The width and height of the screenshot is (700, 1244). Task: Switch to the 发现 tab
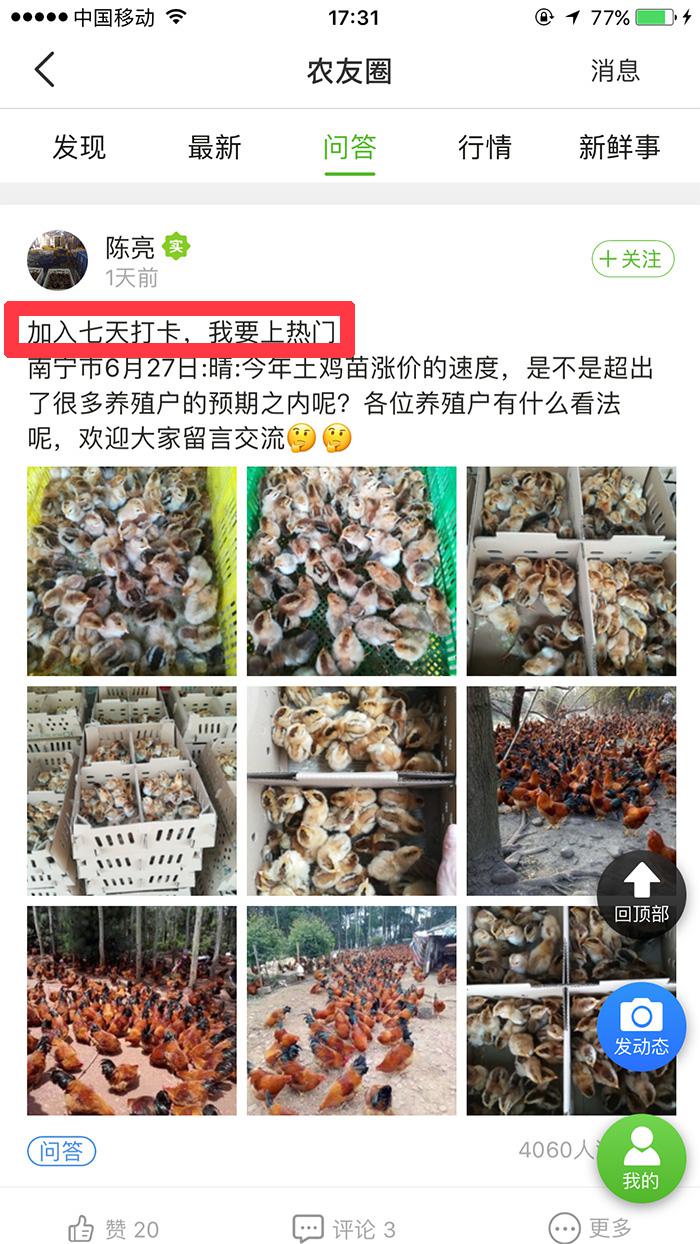pos(79,147)
